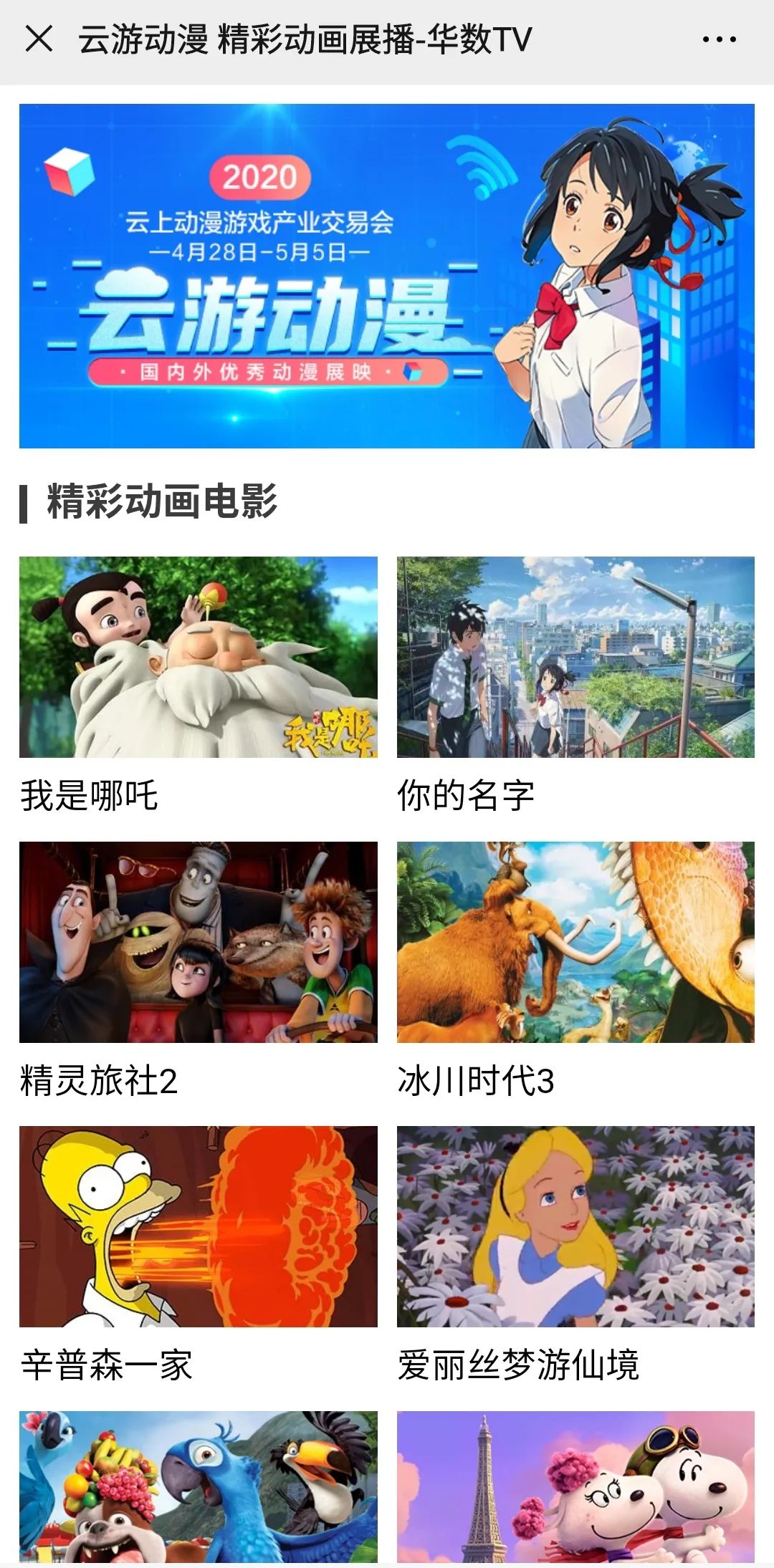Open the 云游动漫 2020 banner

click(x=387, y=276)
